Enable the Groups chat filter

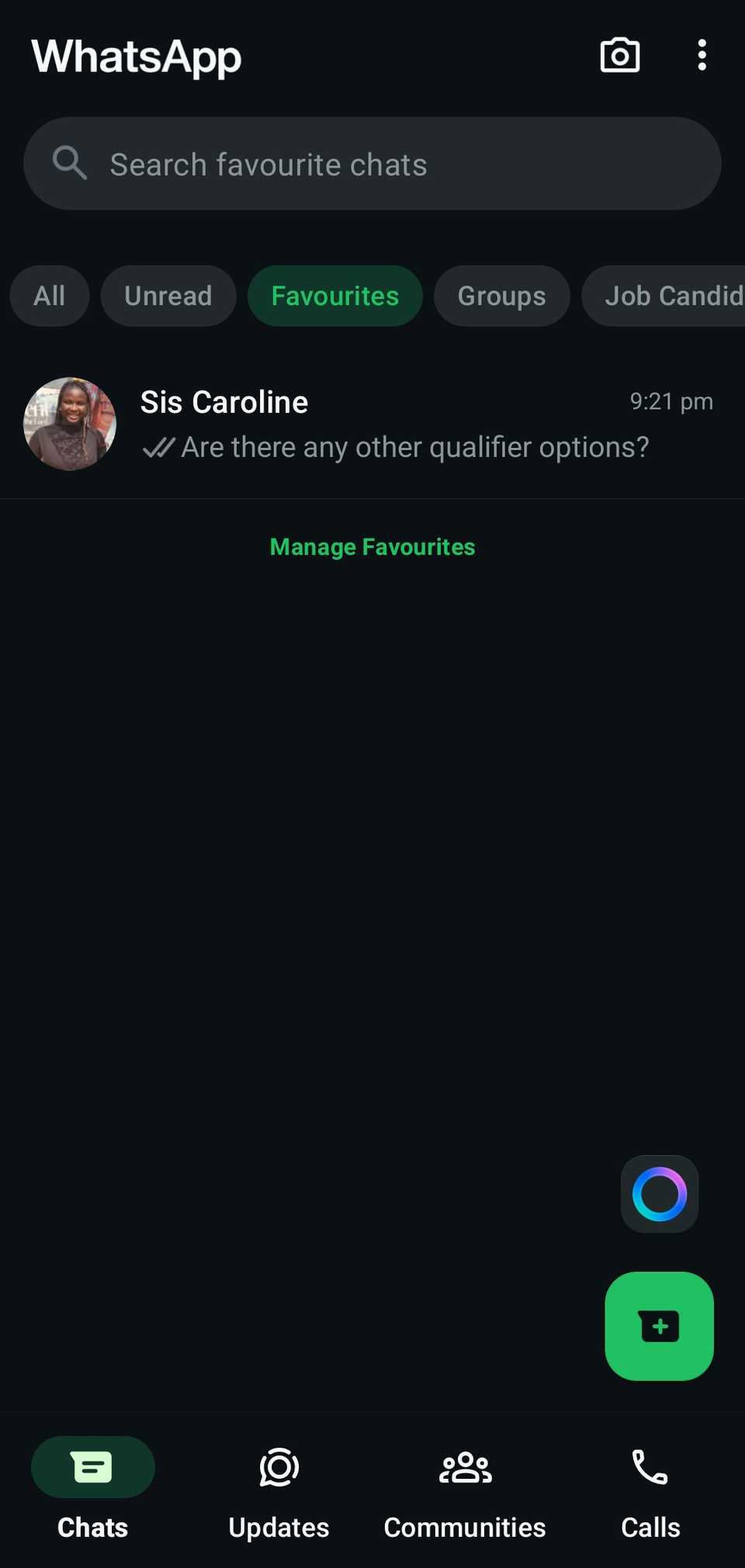click(501, 296)
